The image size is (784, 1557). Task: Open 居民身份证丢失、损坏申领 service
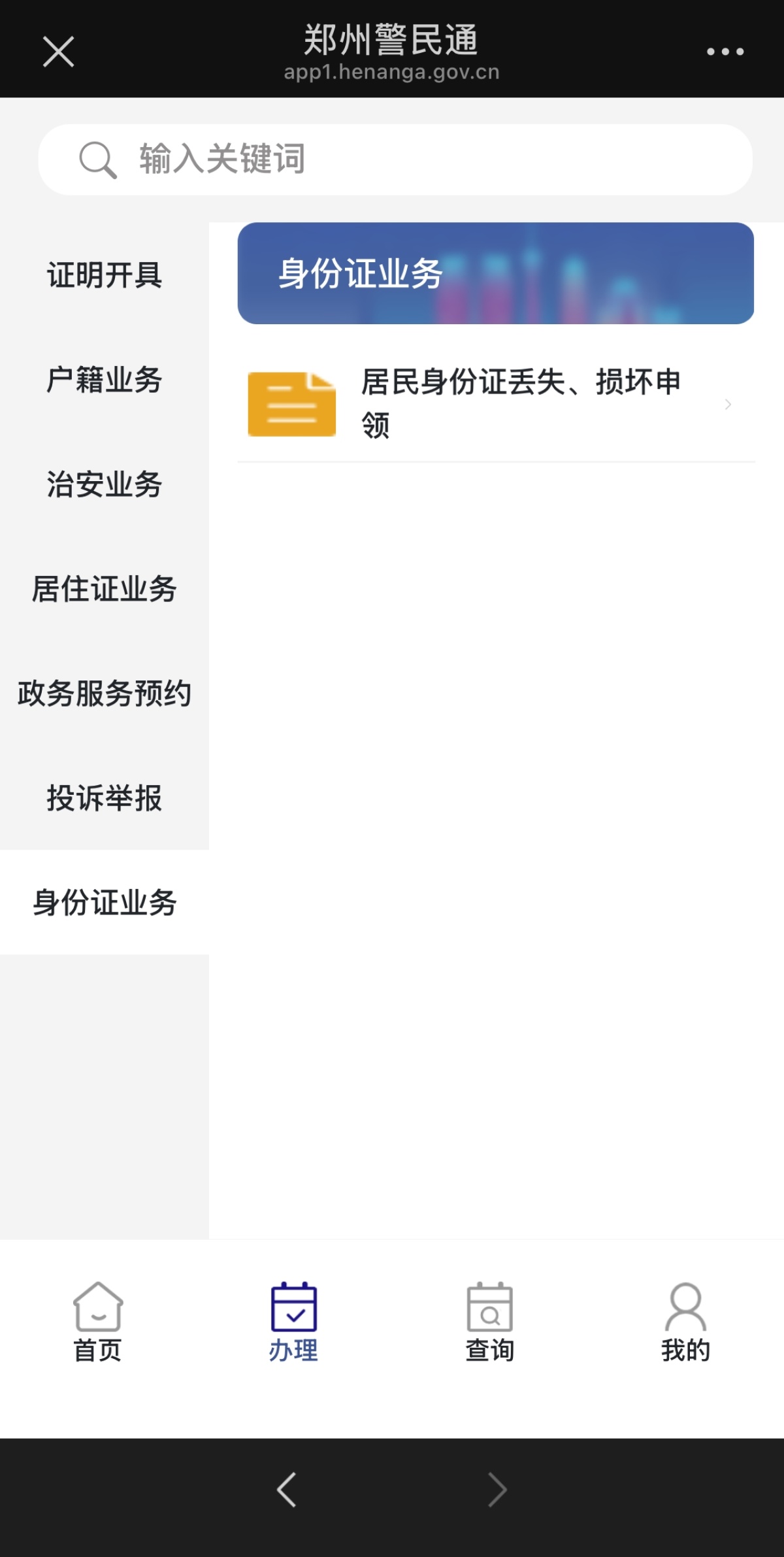(495, 404)
